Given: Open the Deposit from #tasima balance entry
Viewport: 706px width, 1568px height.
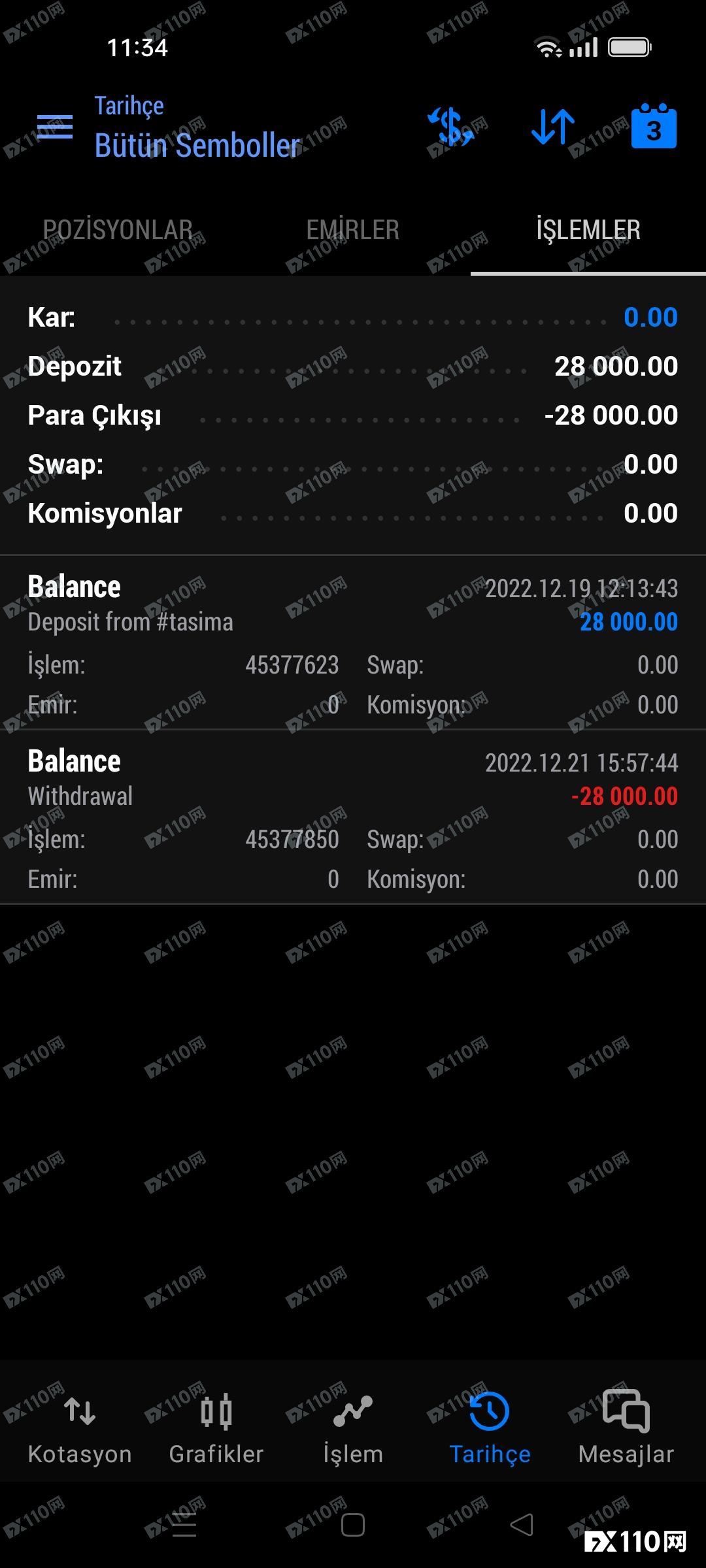Looking at the screenshot, I should (x=353, y=644).
